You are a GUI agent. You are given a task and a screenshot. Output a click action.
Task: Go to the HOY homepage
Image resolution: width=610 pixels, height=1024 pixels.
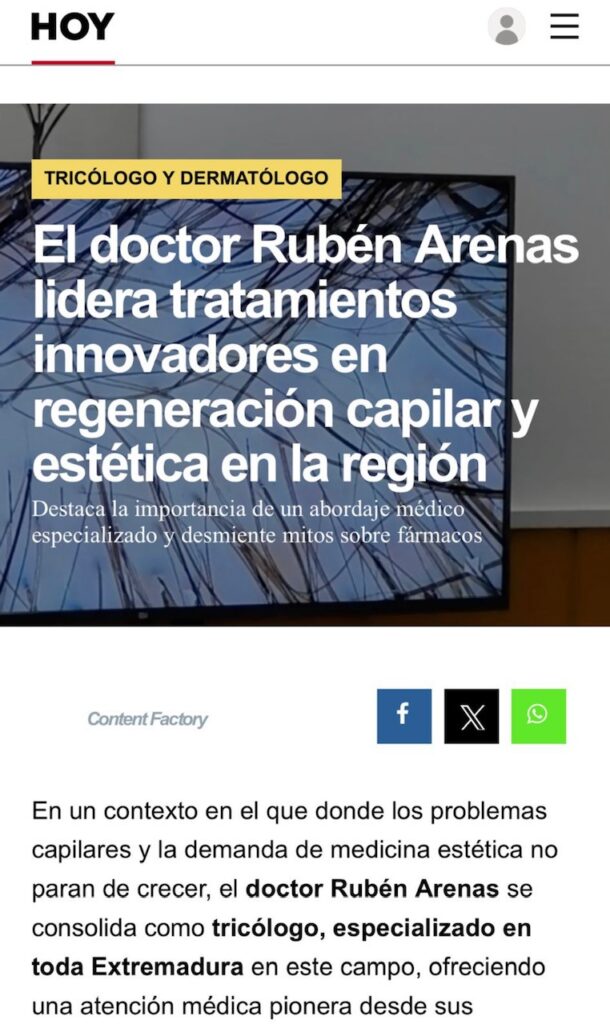(72, 28)
